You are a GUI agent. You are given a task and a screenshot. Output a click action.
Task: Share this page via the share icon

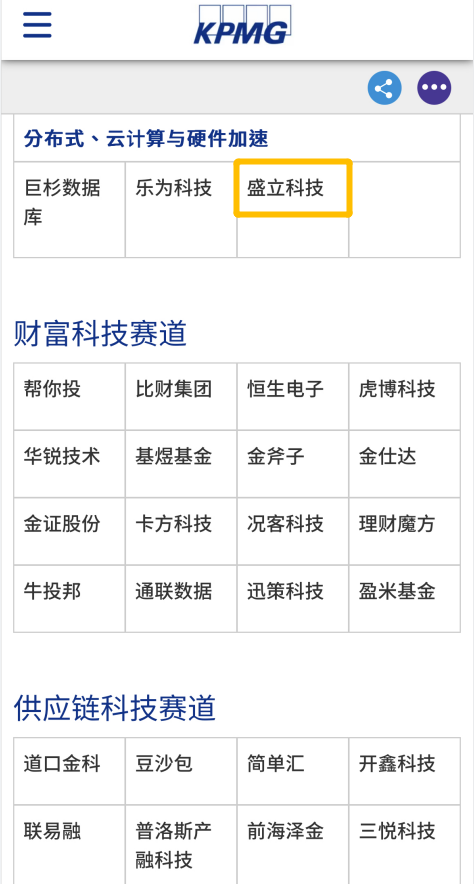tap(384, 88)
